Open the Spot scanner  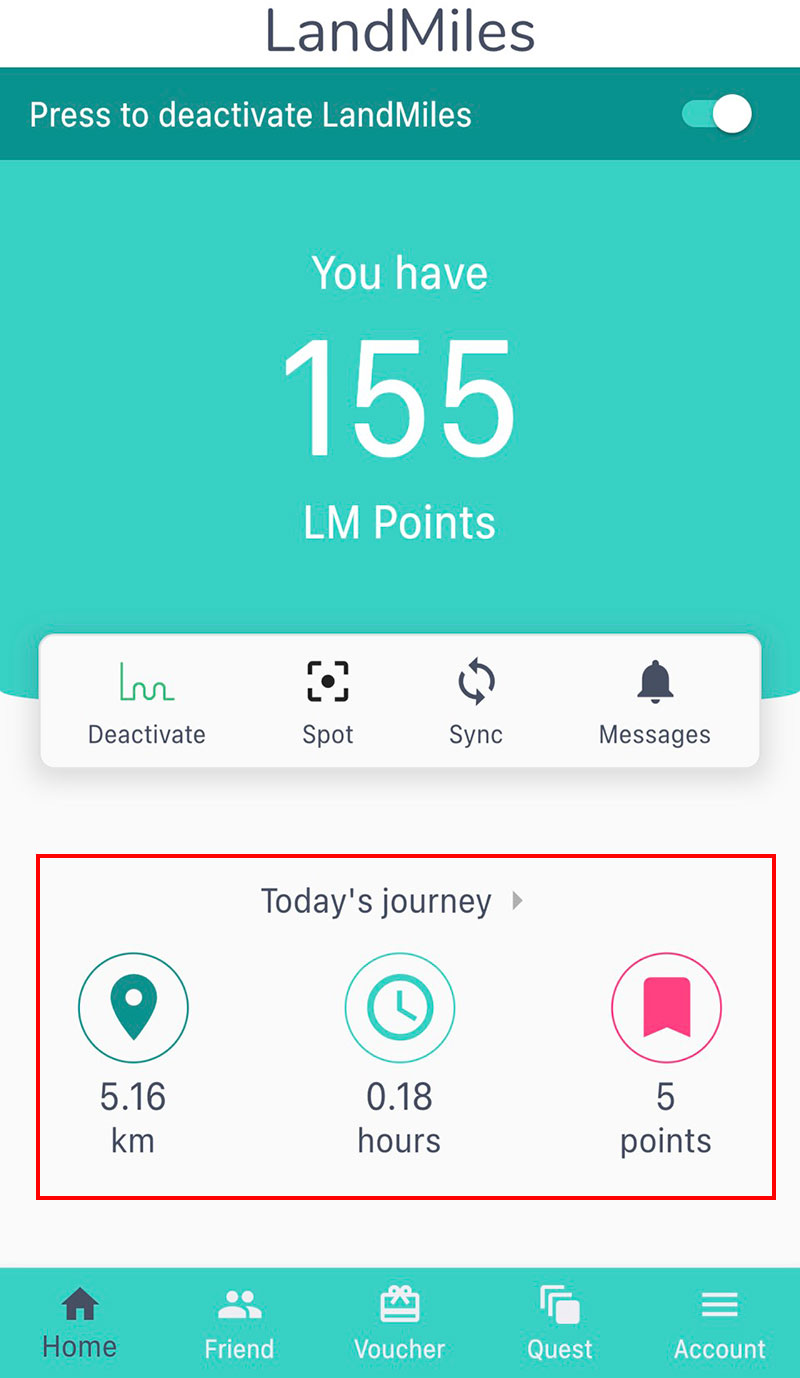coord(328,702)
